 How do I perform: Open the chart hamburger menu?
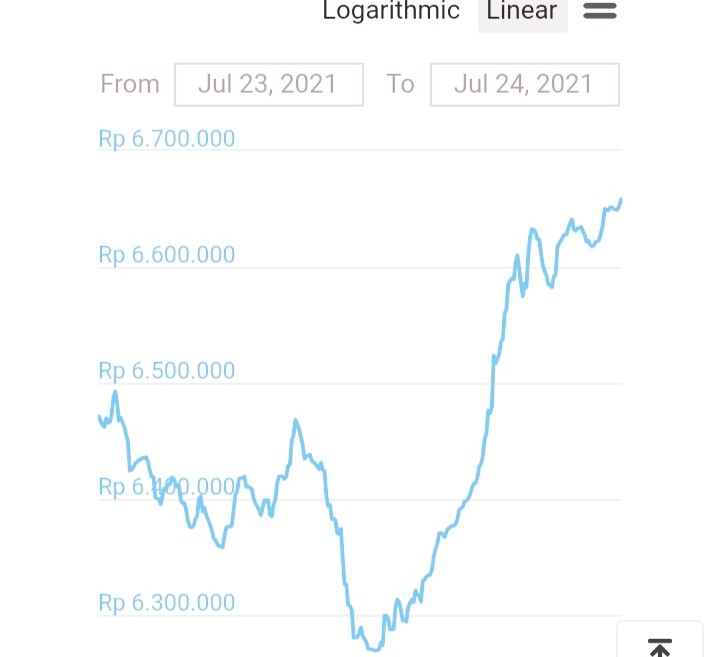pyautogui.click(x=600, y=11)
